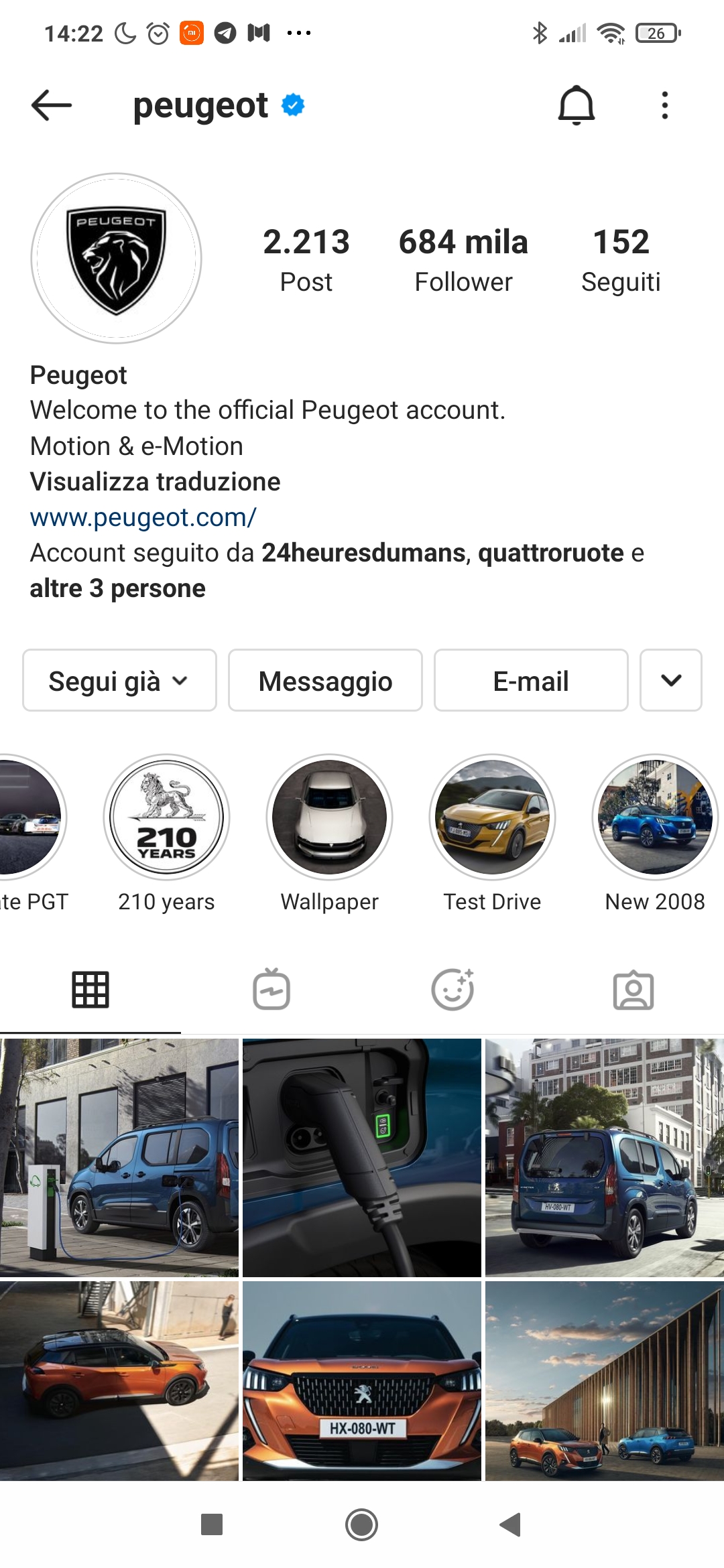This screenshot has height=1568, width=724.
Task: View the 152 Seguiti list
Action: coord(621,260)
